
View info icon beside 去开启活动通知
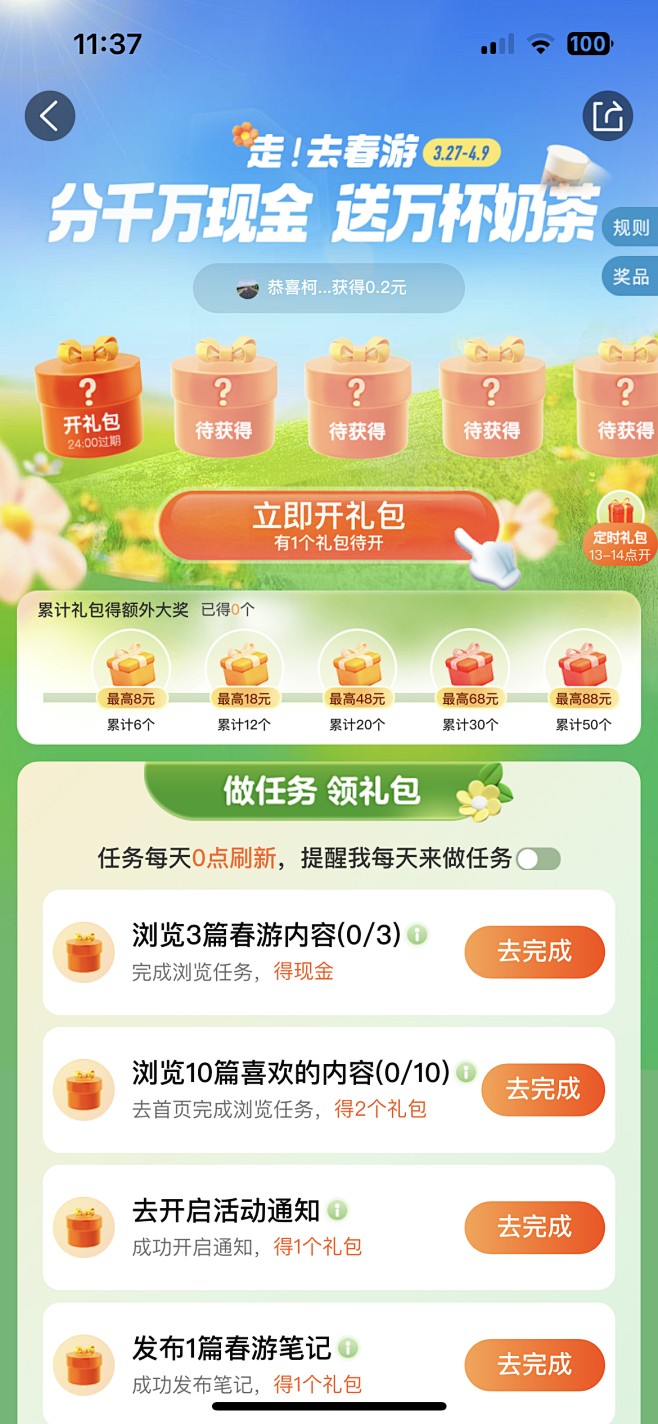(x=337, y=1210)
